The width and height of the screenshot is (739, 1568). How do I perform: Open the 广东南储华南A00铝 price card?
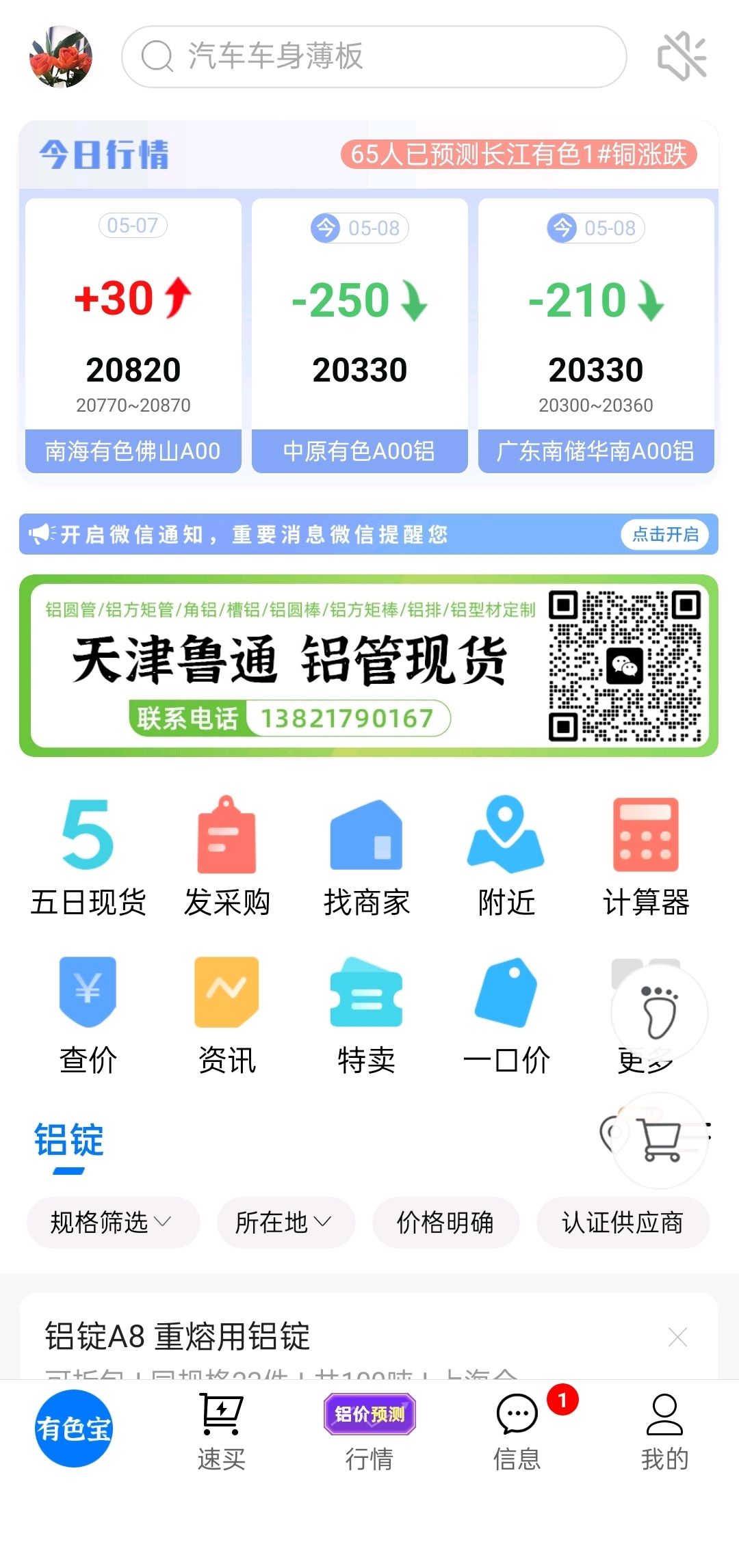[x=596, y=335]
